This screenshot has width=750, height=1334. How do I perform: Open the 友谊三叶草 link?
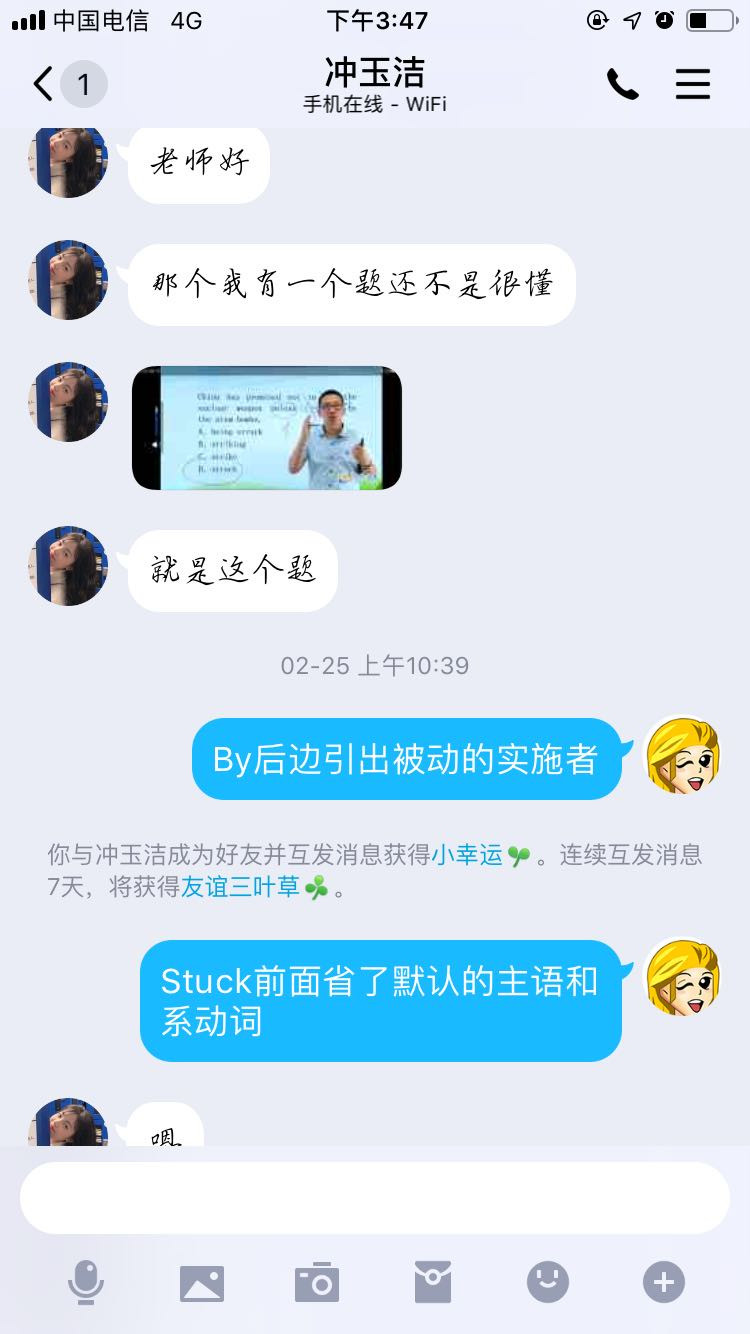click(241, 887)
